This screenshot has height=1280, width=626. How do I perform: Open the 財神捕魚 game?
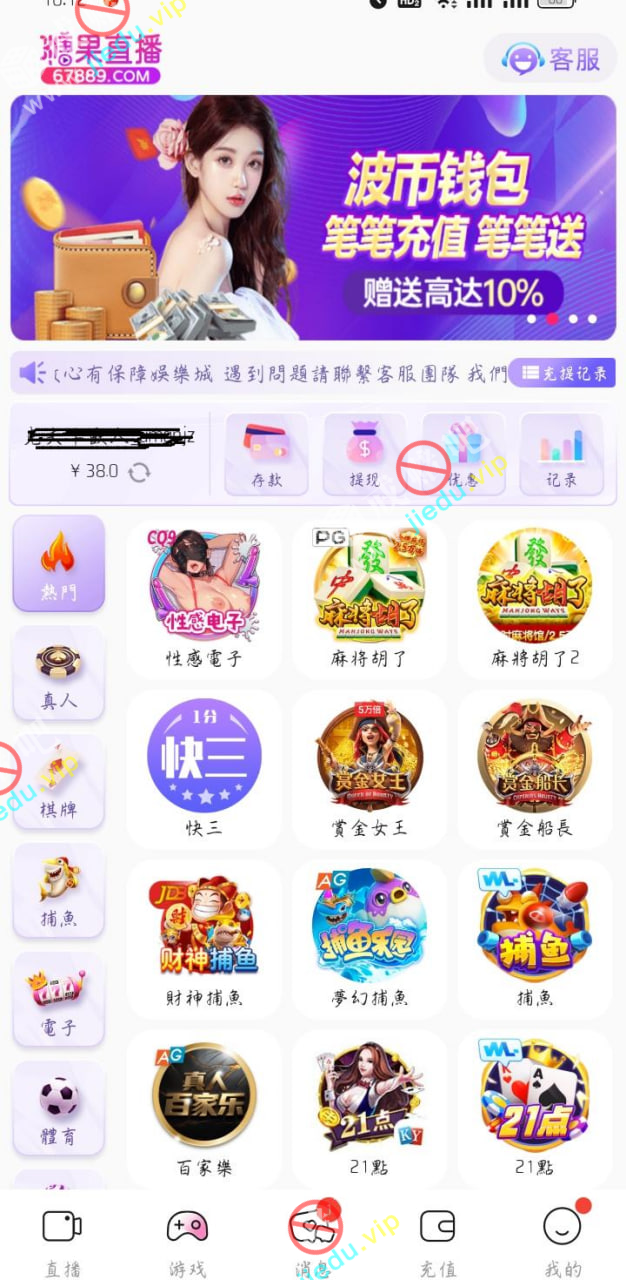pos(204,938)
